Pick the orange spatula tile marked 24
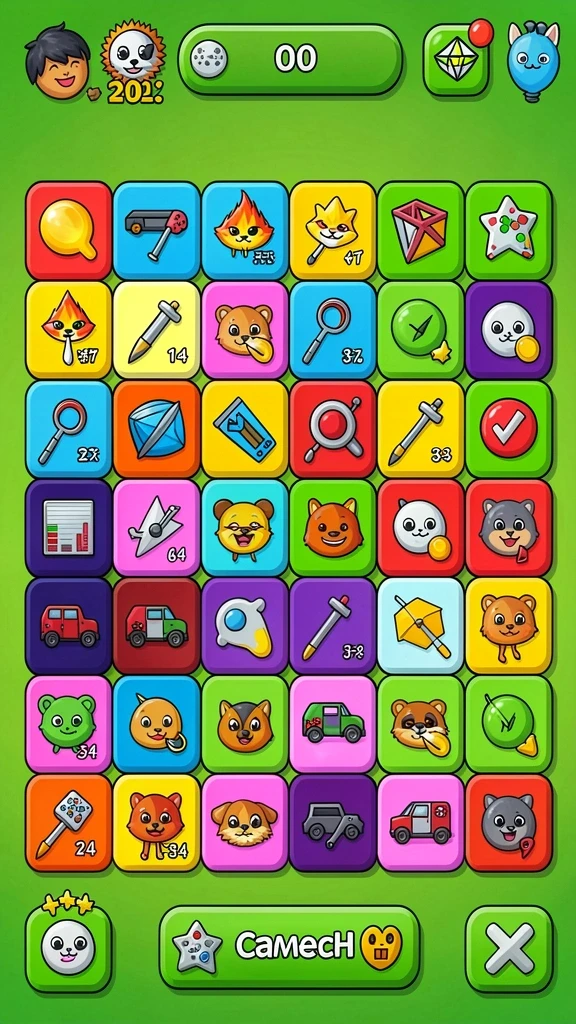 pyautogui.click(x=69, y=823)
